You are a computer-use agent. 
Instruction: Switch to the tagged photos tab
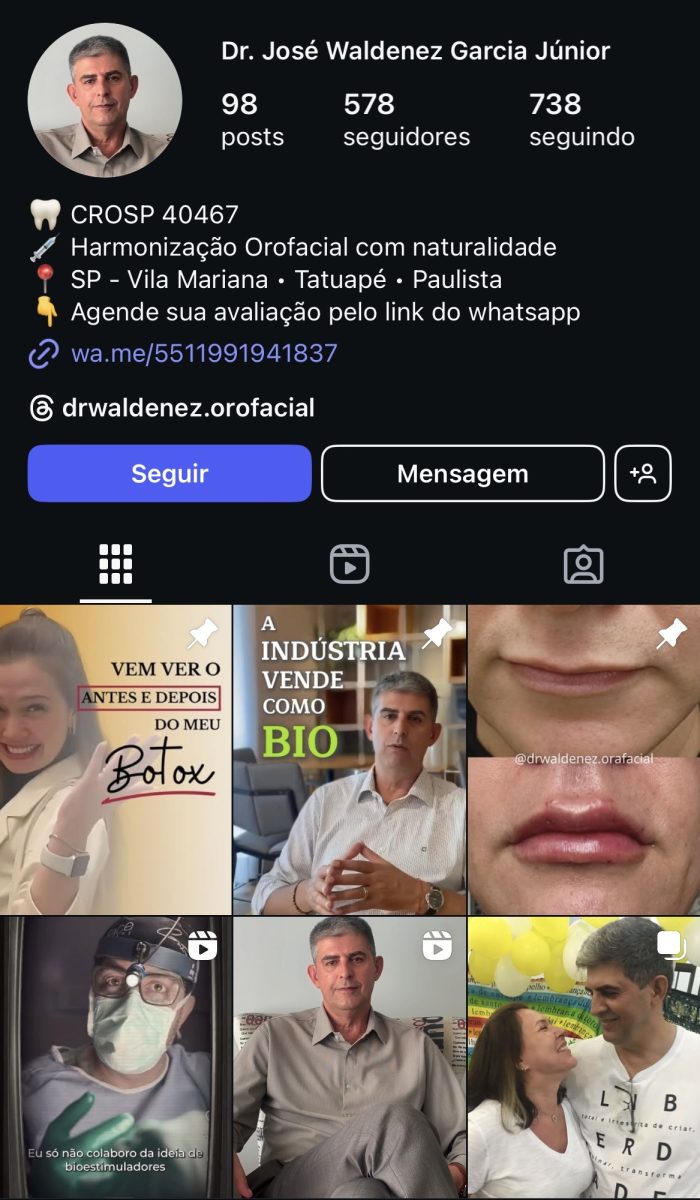pos(583,565)
